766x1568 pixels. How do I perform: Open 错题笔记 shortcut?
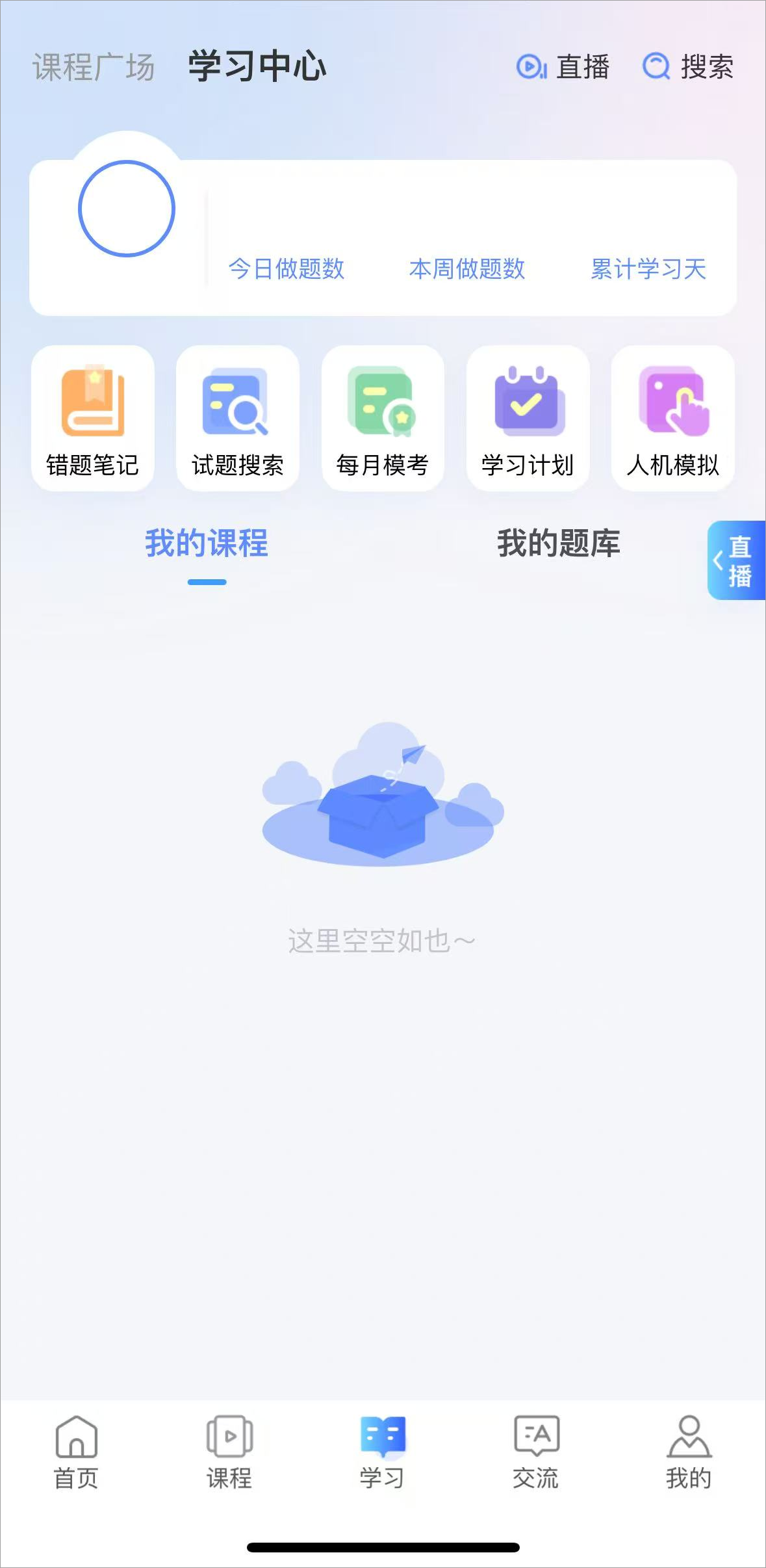click(x=93, y=419)
